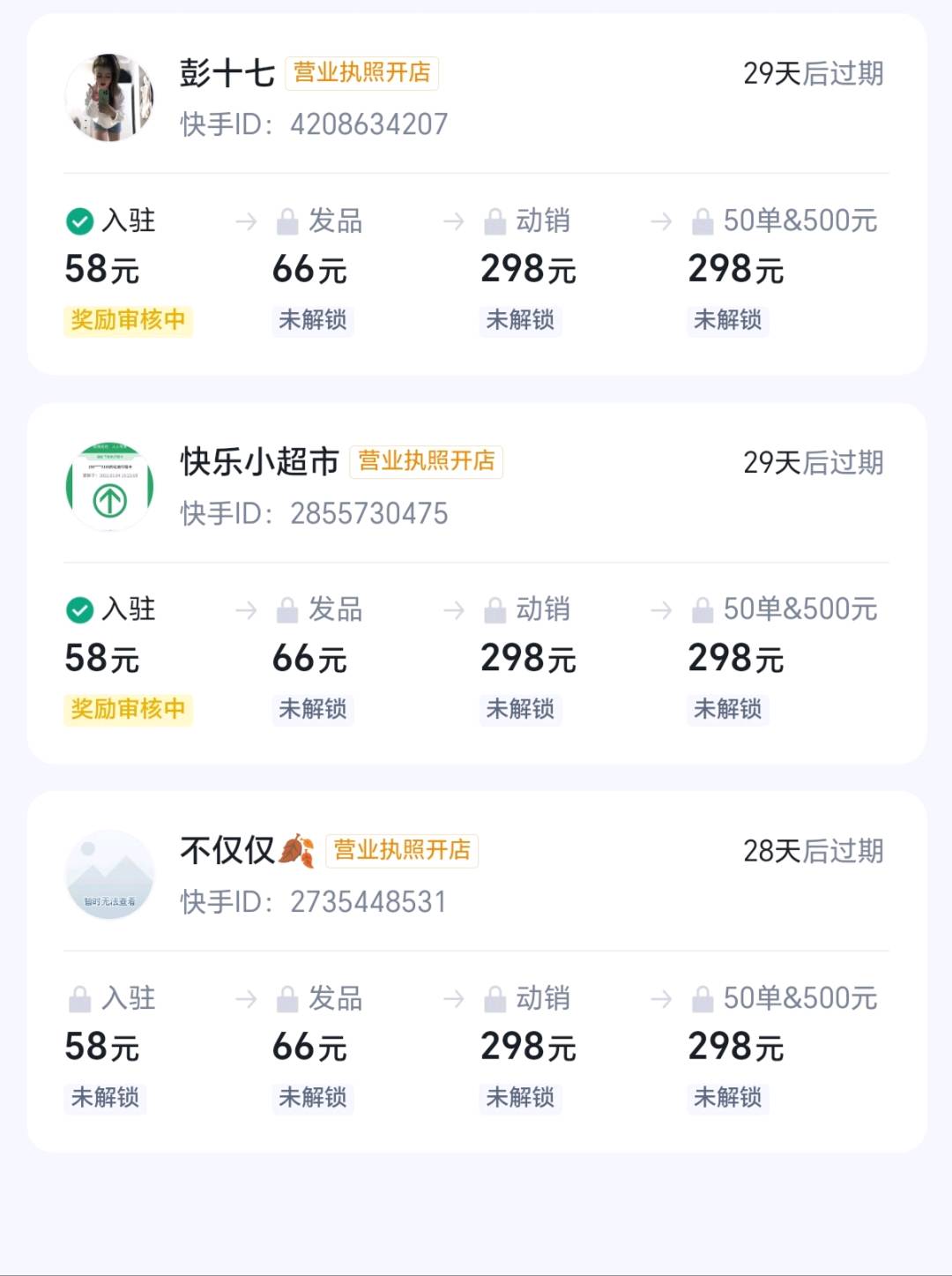Click the lock icon on 彭十七's 动销 step
Viewport: 952px width, 1276px height.
pyautogui.click(x=494, y=220)
